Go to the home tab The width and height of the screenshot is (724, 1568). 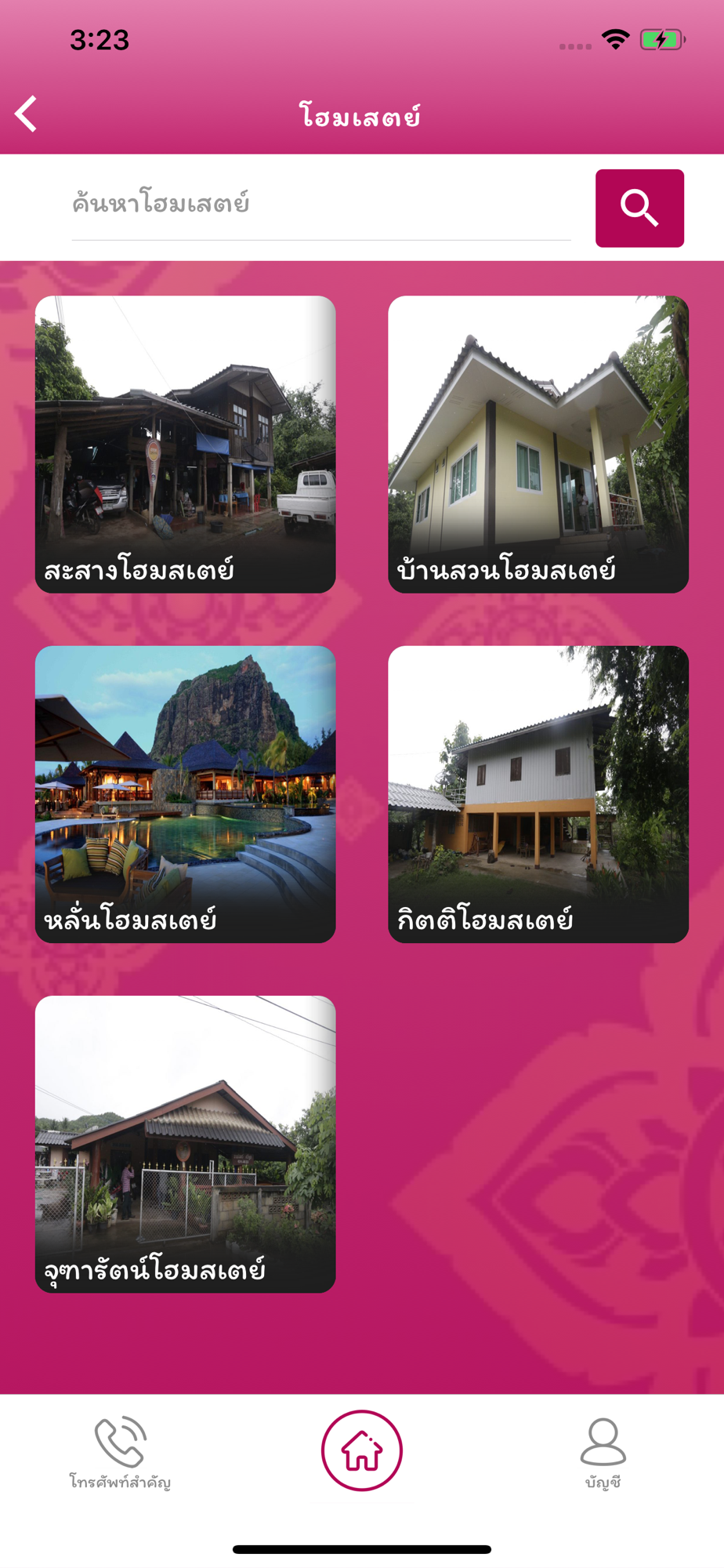point(362,1450)
